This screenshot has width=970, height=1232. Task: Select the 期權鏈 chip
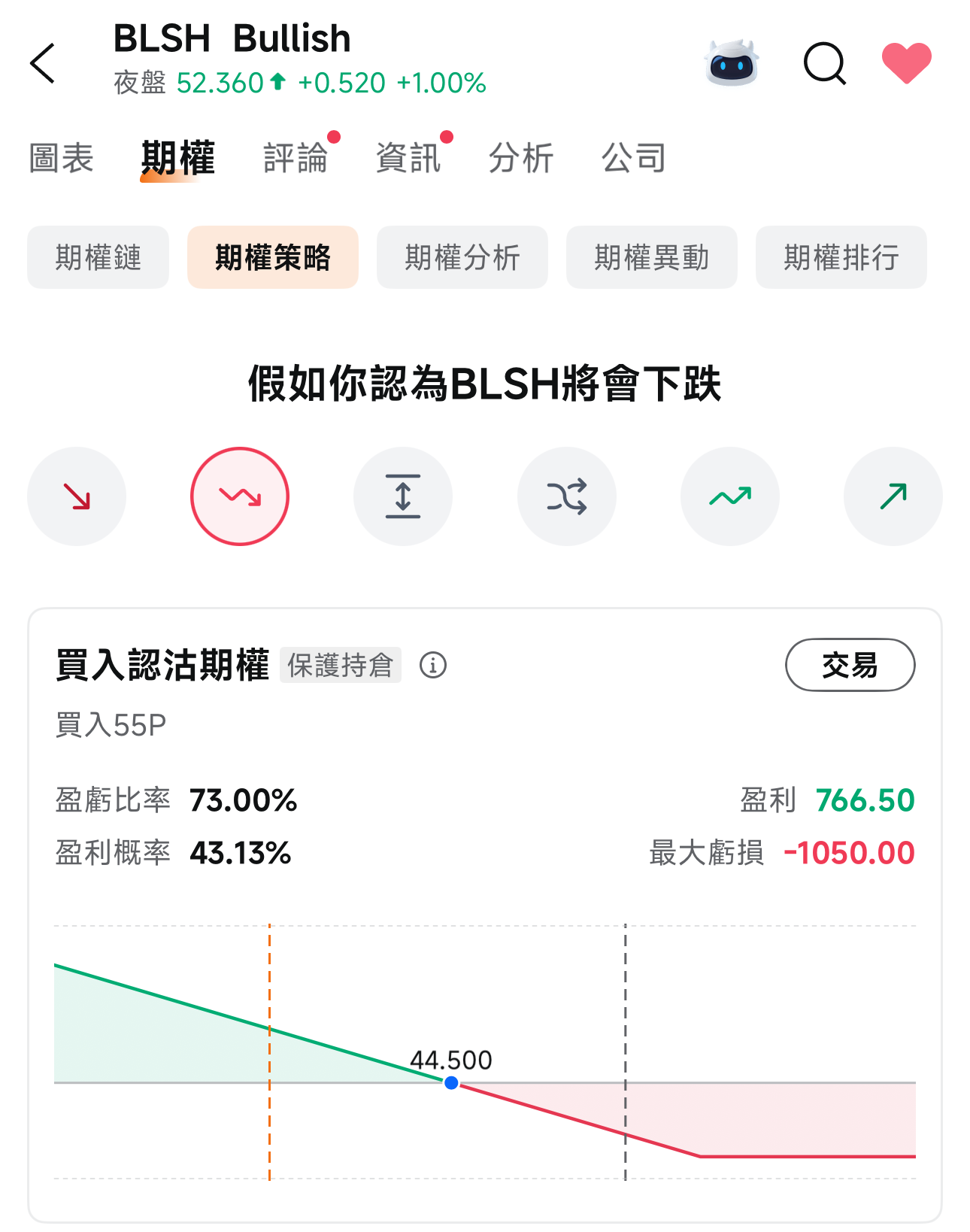99,257
